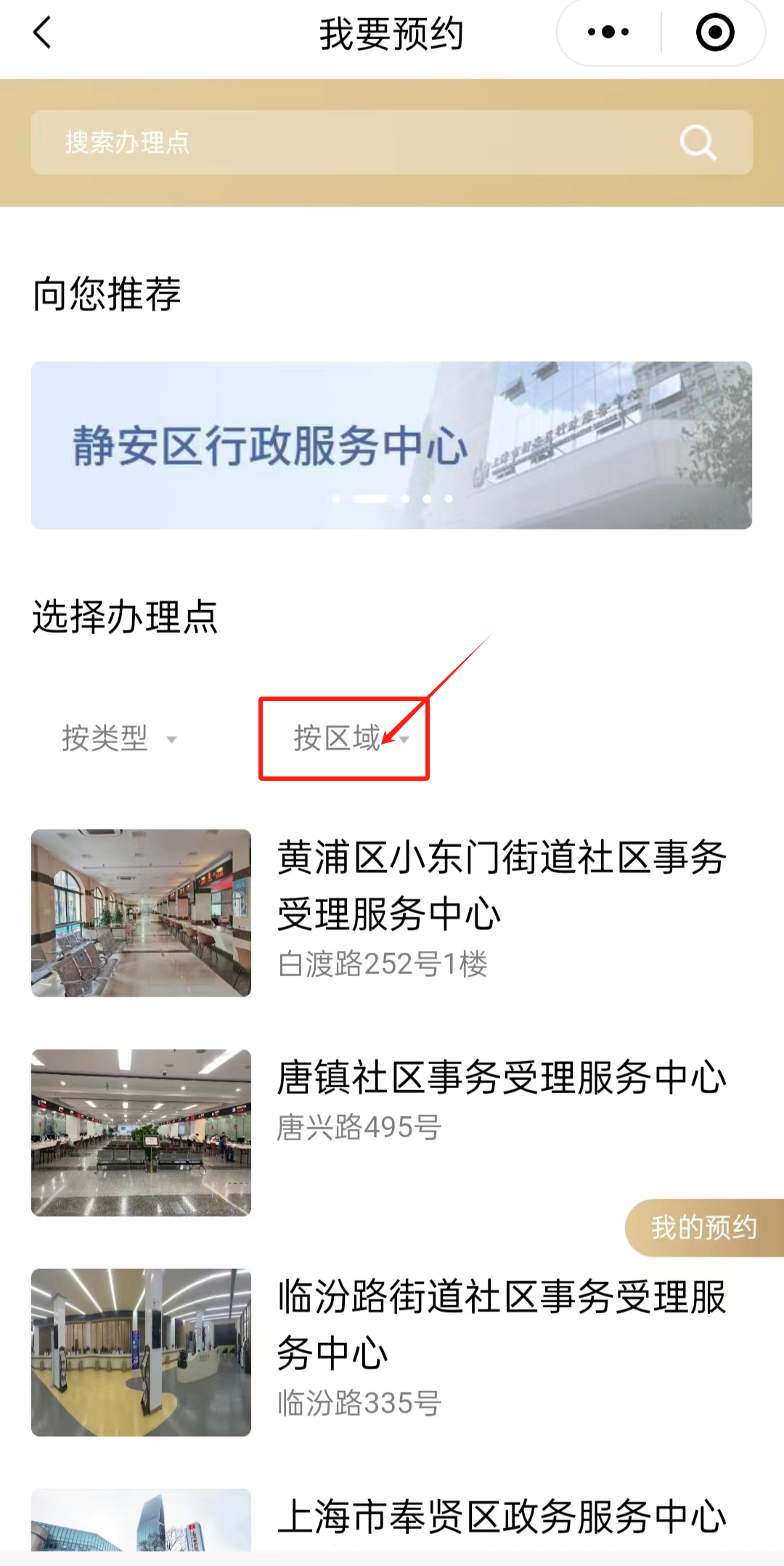
Task: Select 黄浦区小东门街道社区事务受理服务中心
Action: (x=501, y=886)
